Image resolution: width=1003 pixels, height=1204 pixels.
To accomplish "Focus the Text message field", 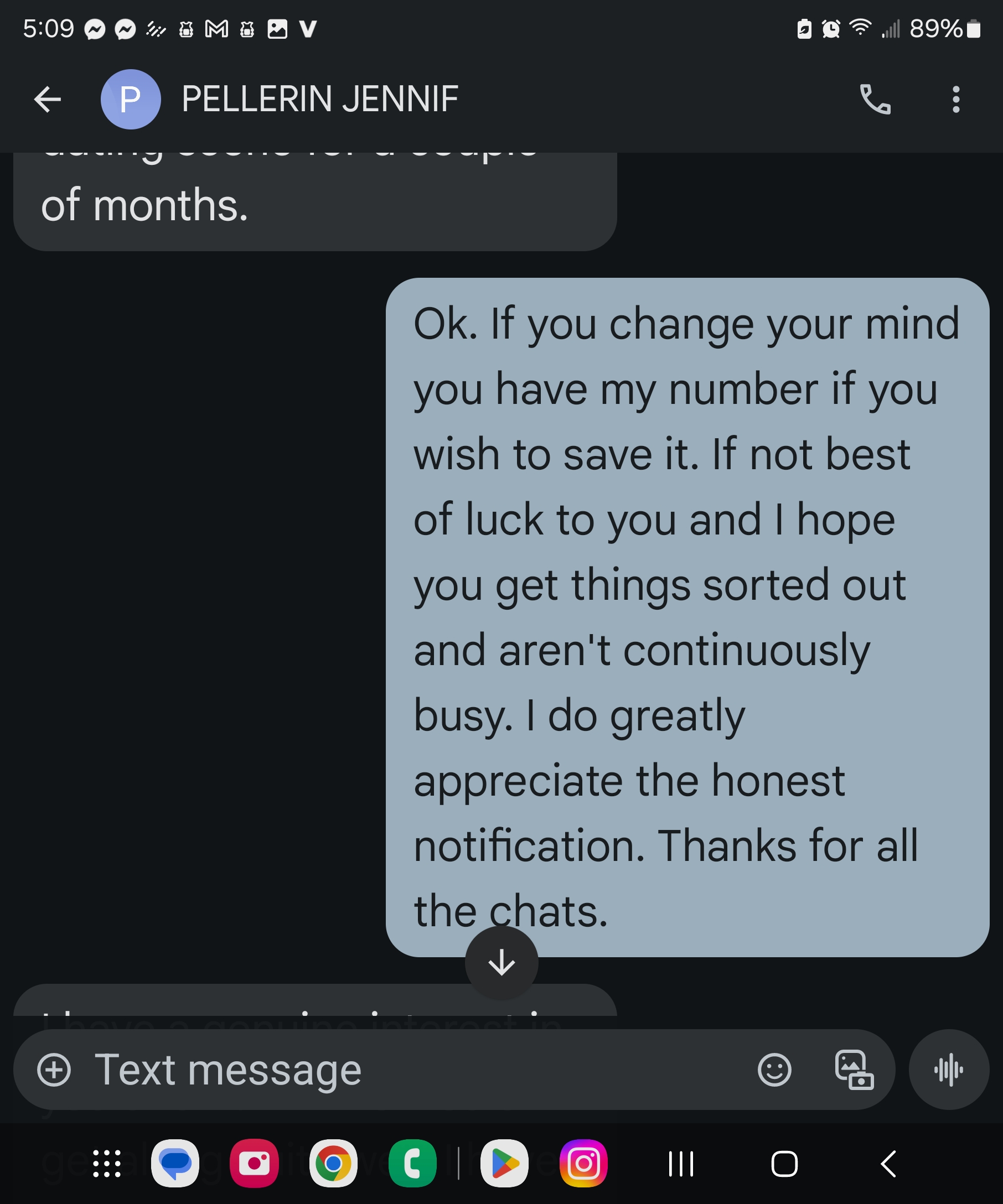I will tap(401, 1070).
